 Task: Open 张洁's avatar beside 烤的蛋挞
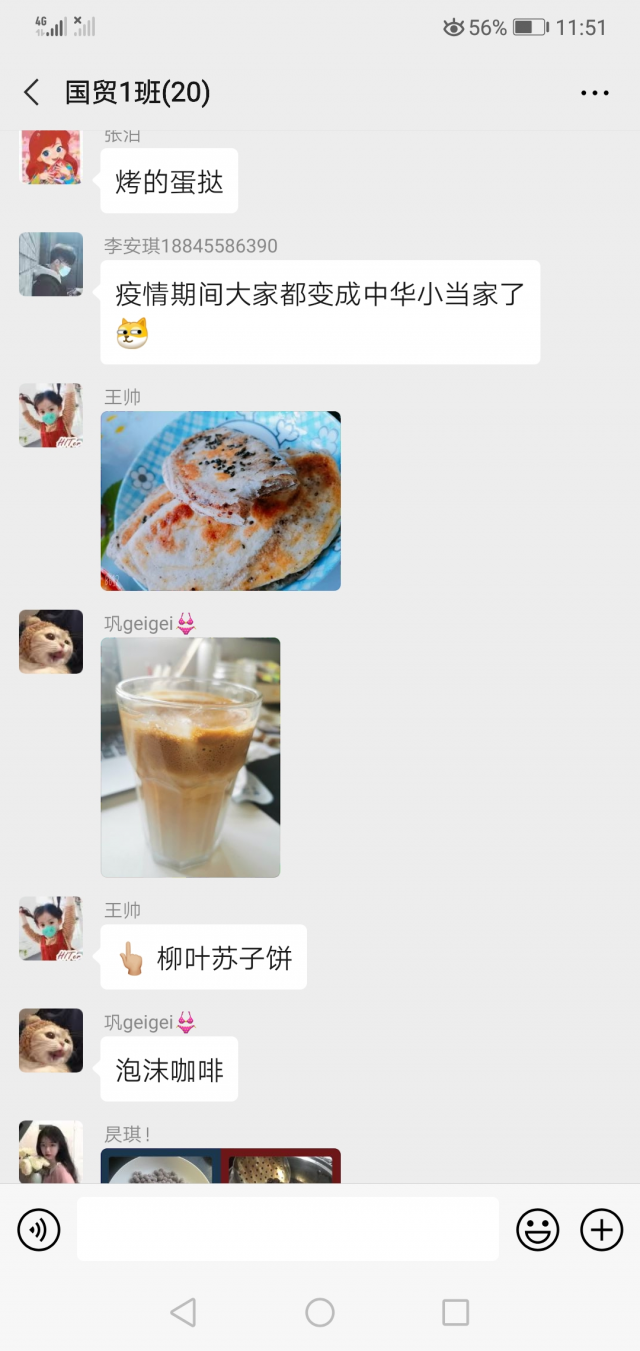51,157
